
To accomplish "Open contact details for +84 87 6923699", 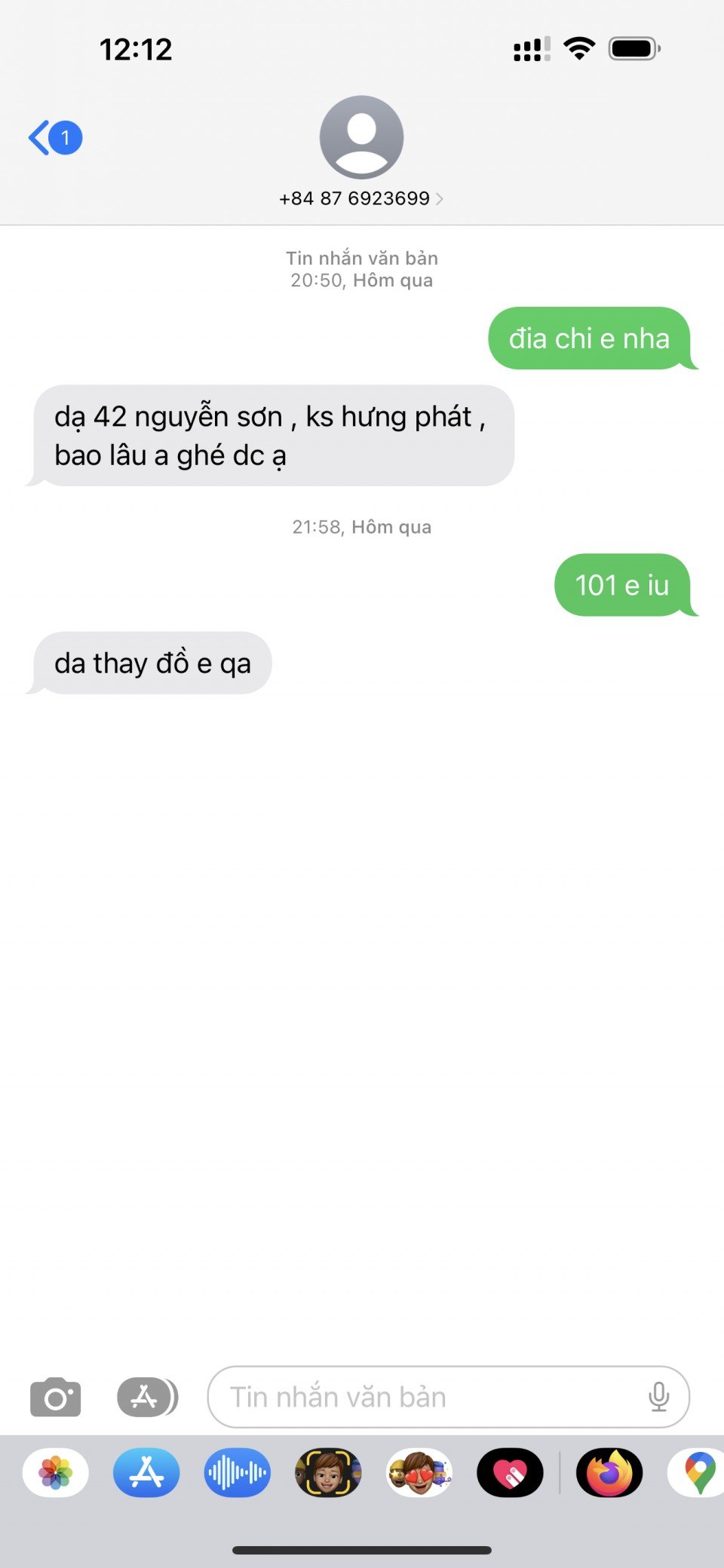I will [361, 198].
